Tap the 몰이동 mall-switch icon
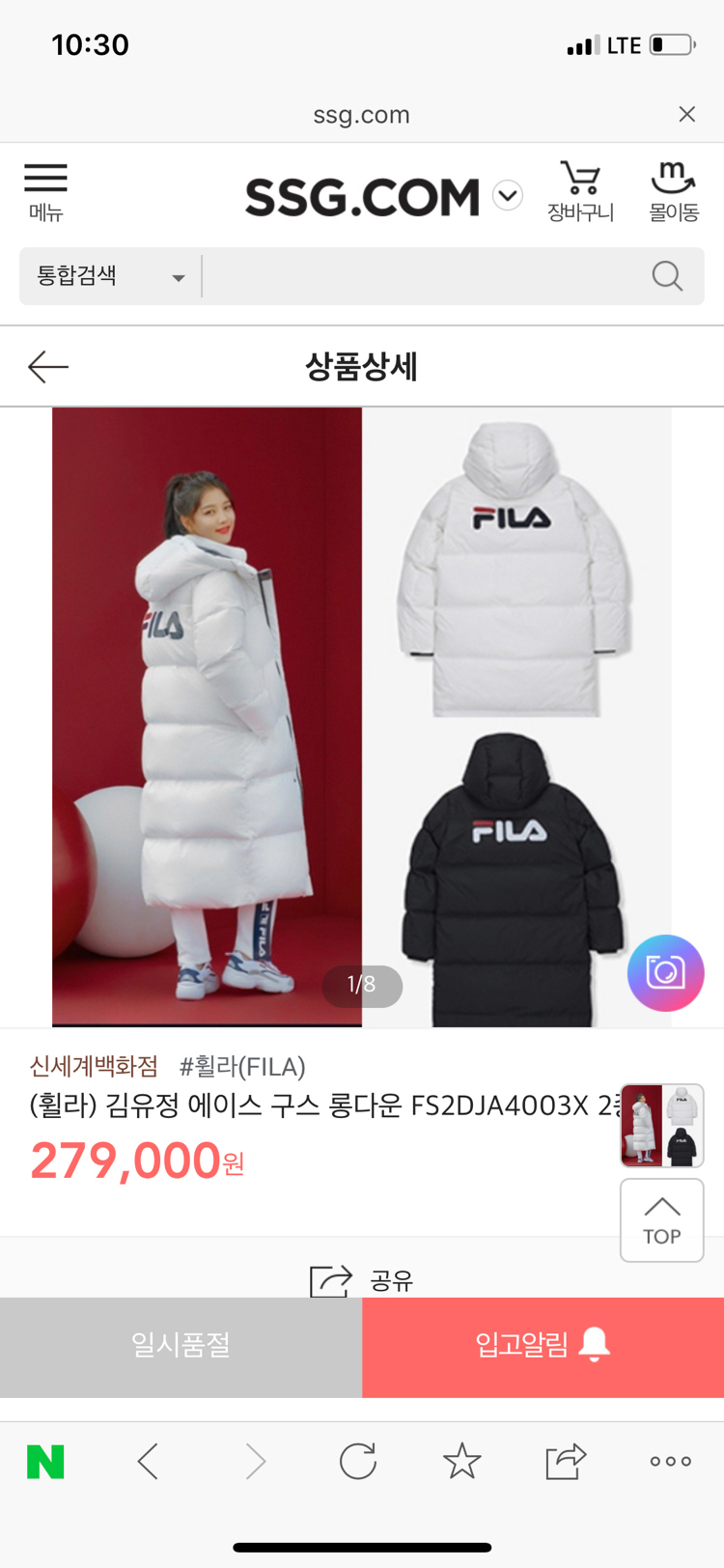The width and height of the screenshot is (724, 1568). [674, 189]
